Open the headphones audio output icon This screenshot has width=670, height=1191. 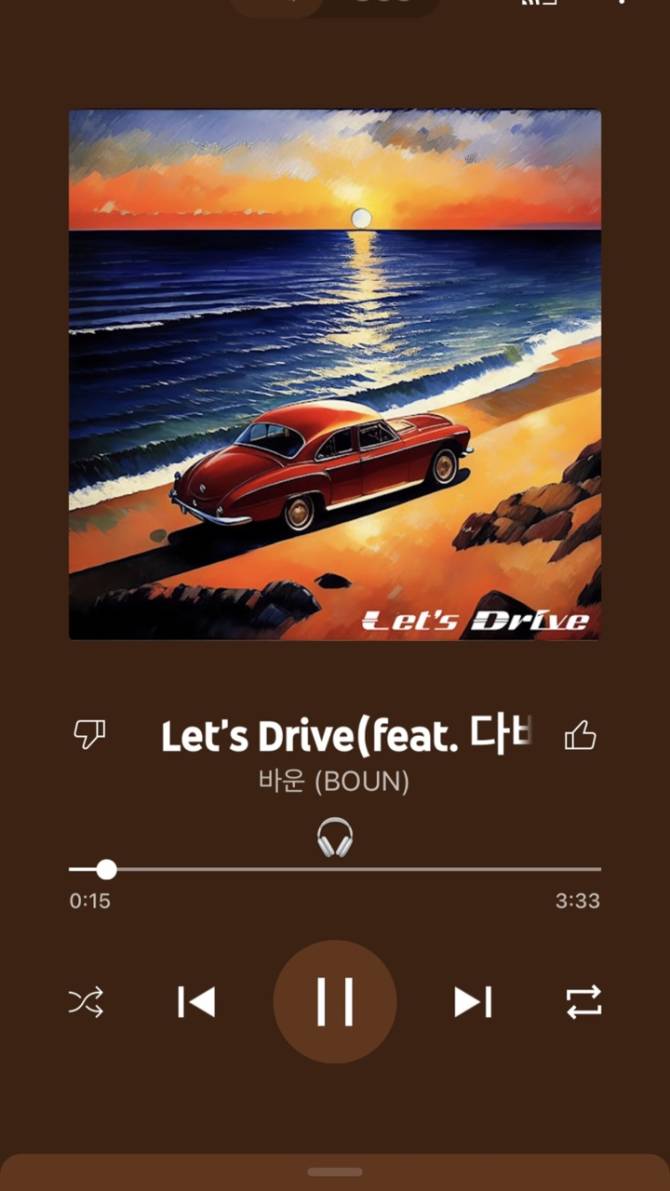(335, 838)
